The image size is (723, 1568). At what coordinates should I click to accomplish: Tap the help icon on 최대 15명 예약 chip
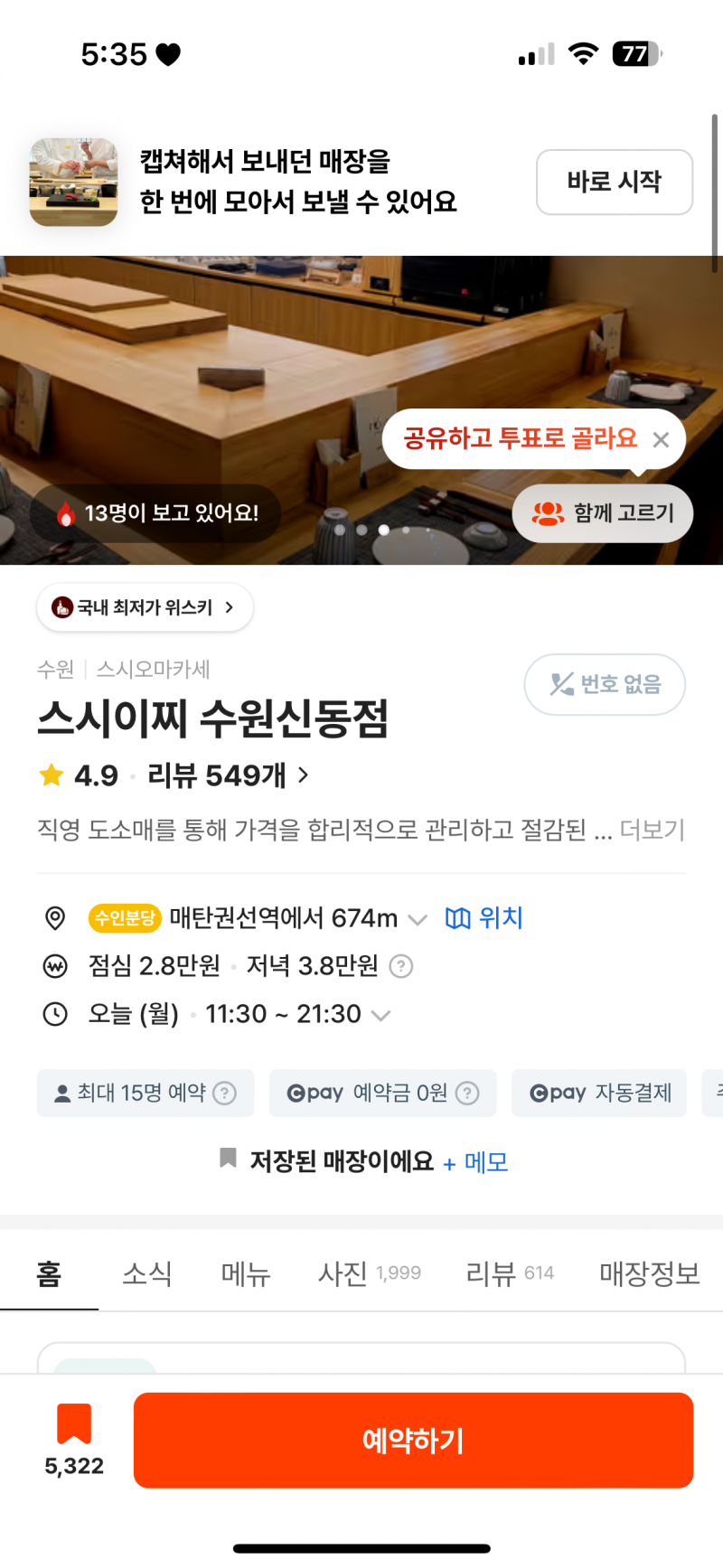pyautogui.click(x=222, y=1093)
